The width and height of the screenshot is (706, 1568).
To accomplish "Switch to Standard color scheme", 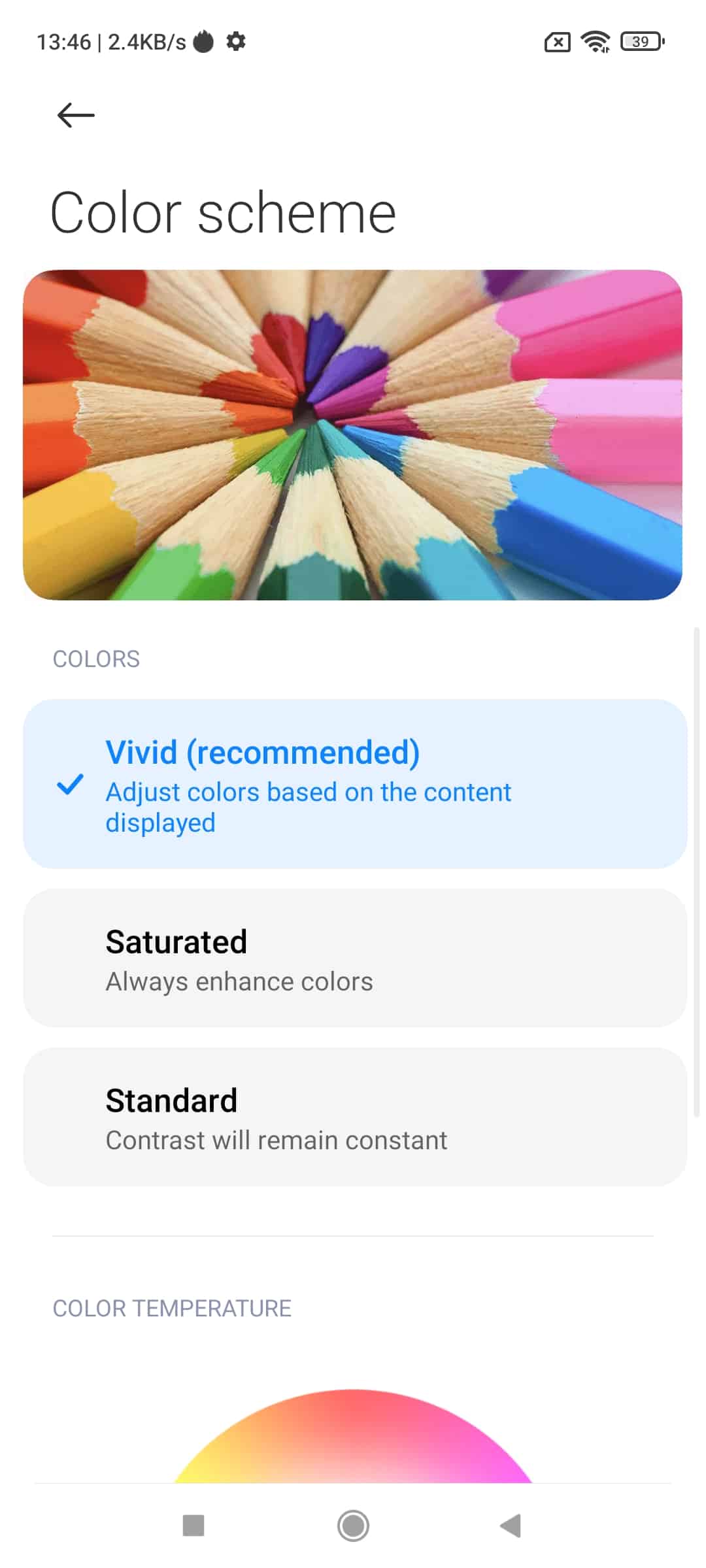I will click(354, 1117).
